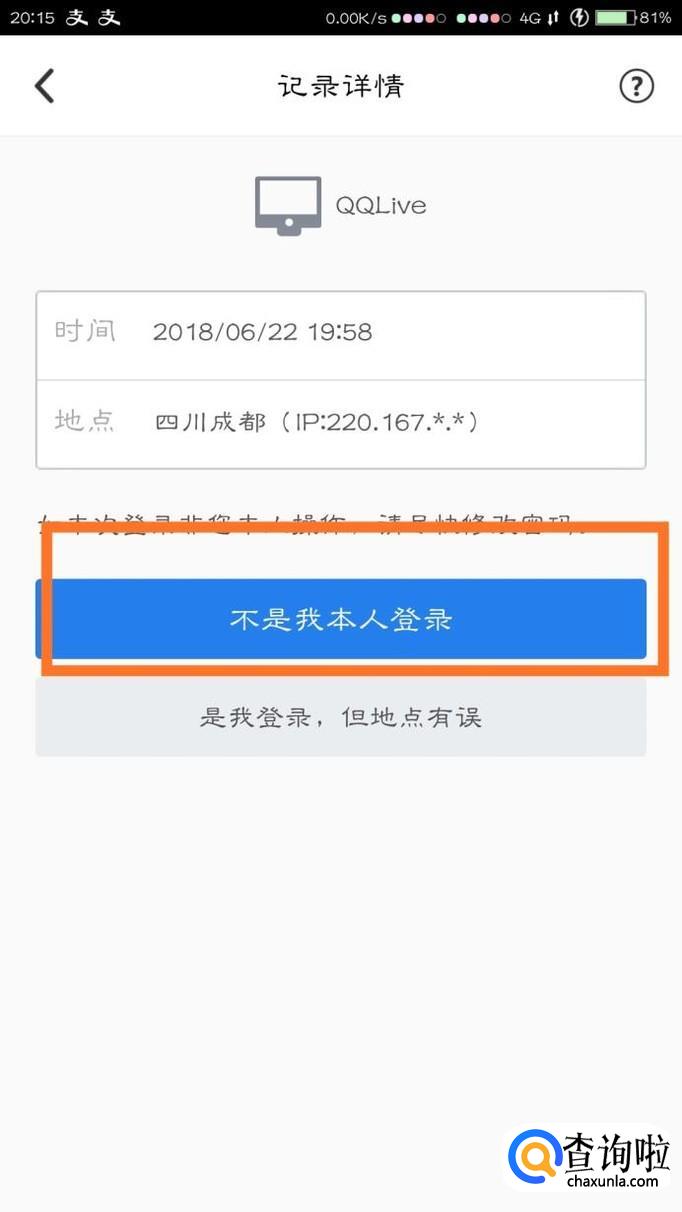The image size is (682, 1212).
Task: Open the help question mark icon
Action: (x=636, y=86)
